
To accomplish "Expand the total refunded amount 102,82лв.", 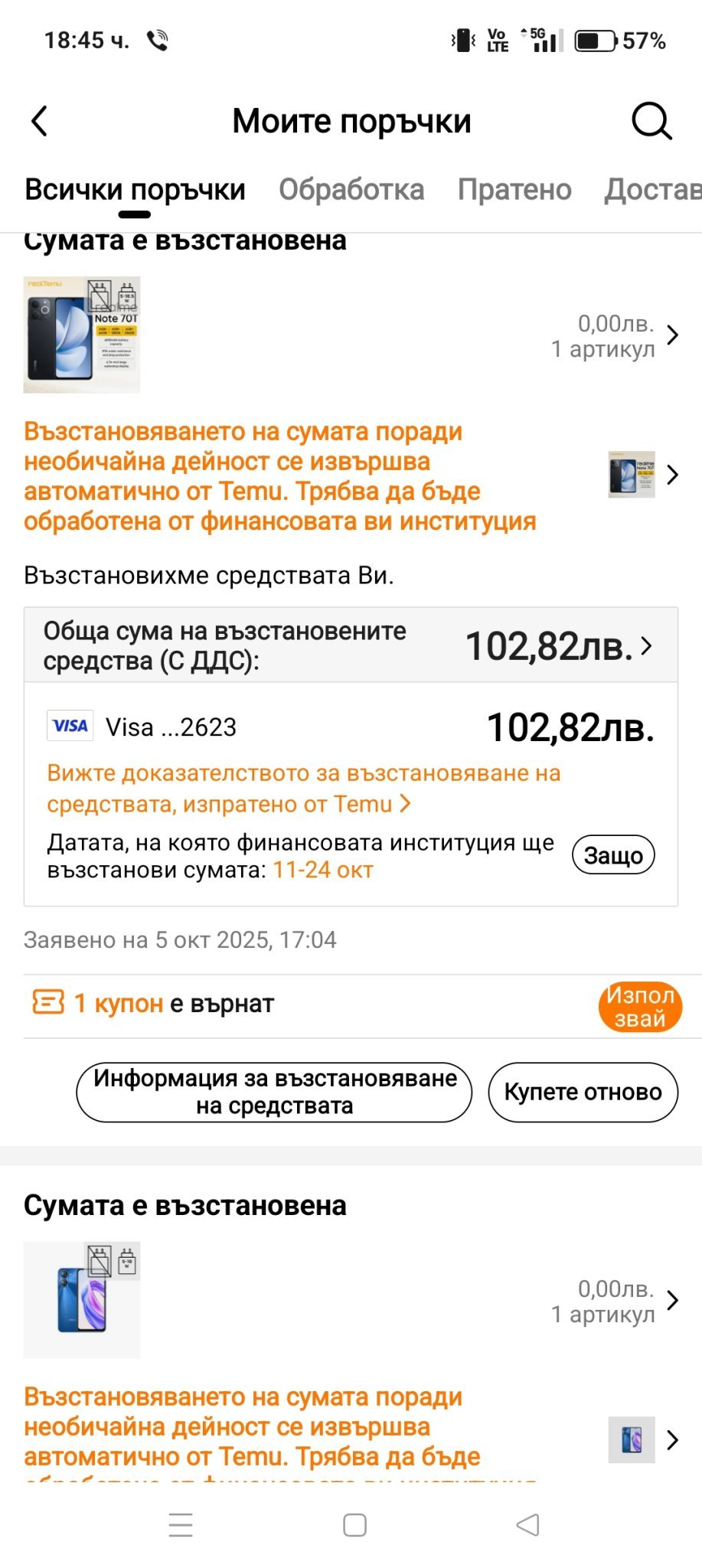I will tap(560, 645).
